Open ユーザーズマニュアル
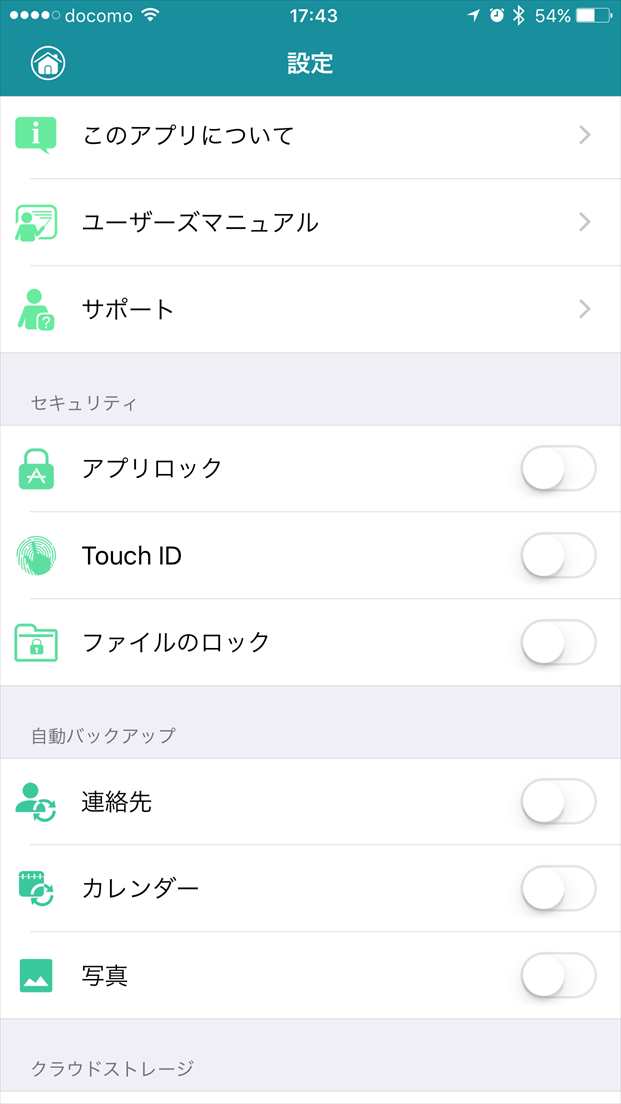This screenshot has width=621, height=1104. (310, 222)
